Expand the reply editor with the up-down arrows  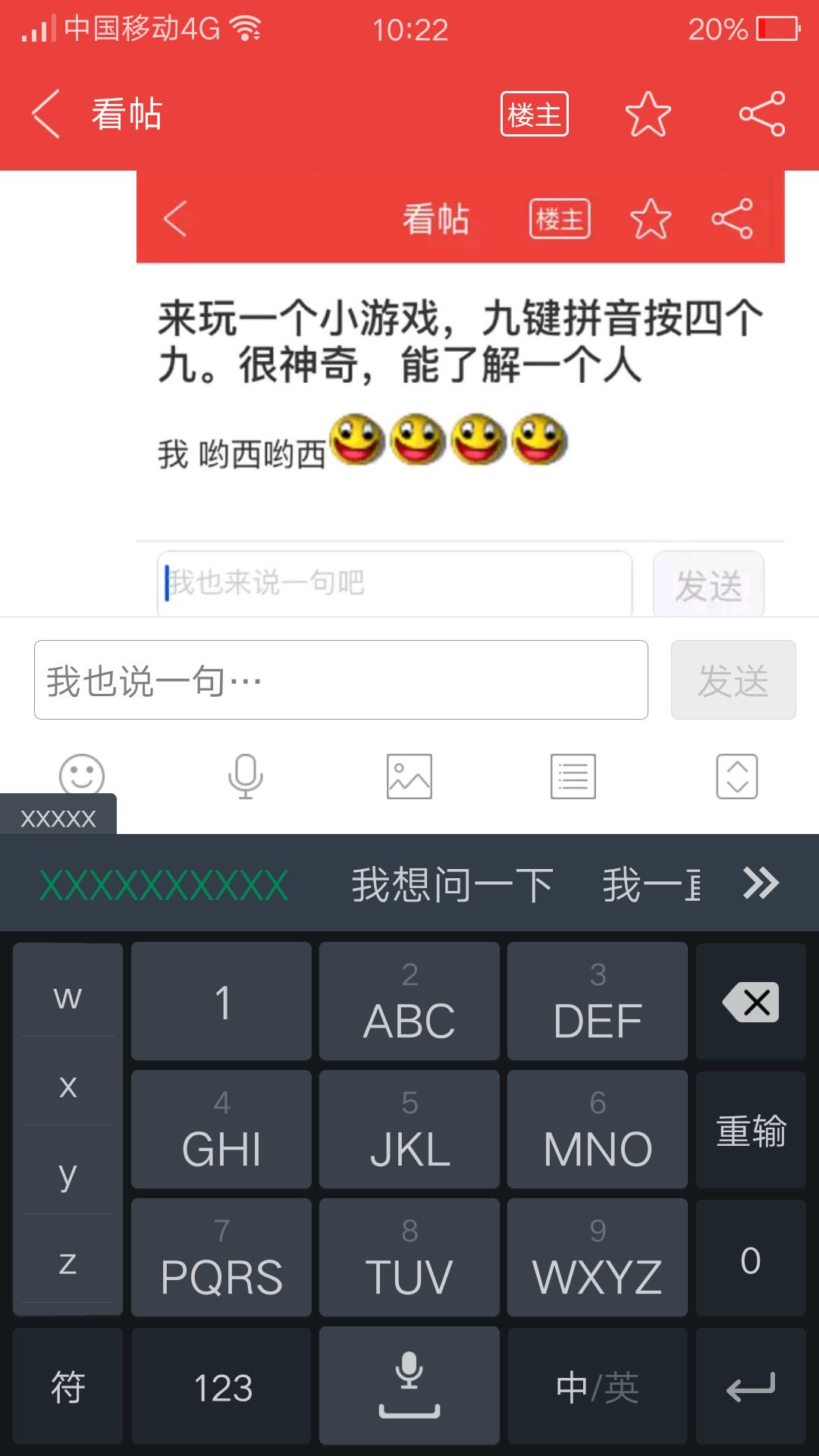tap(737, 777)
